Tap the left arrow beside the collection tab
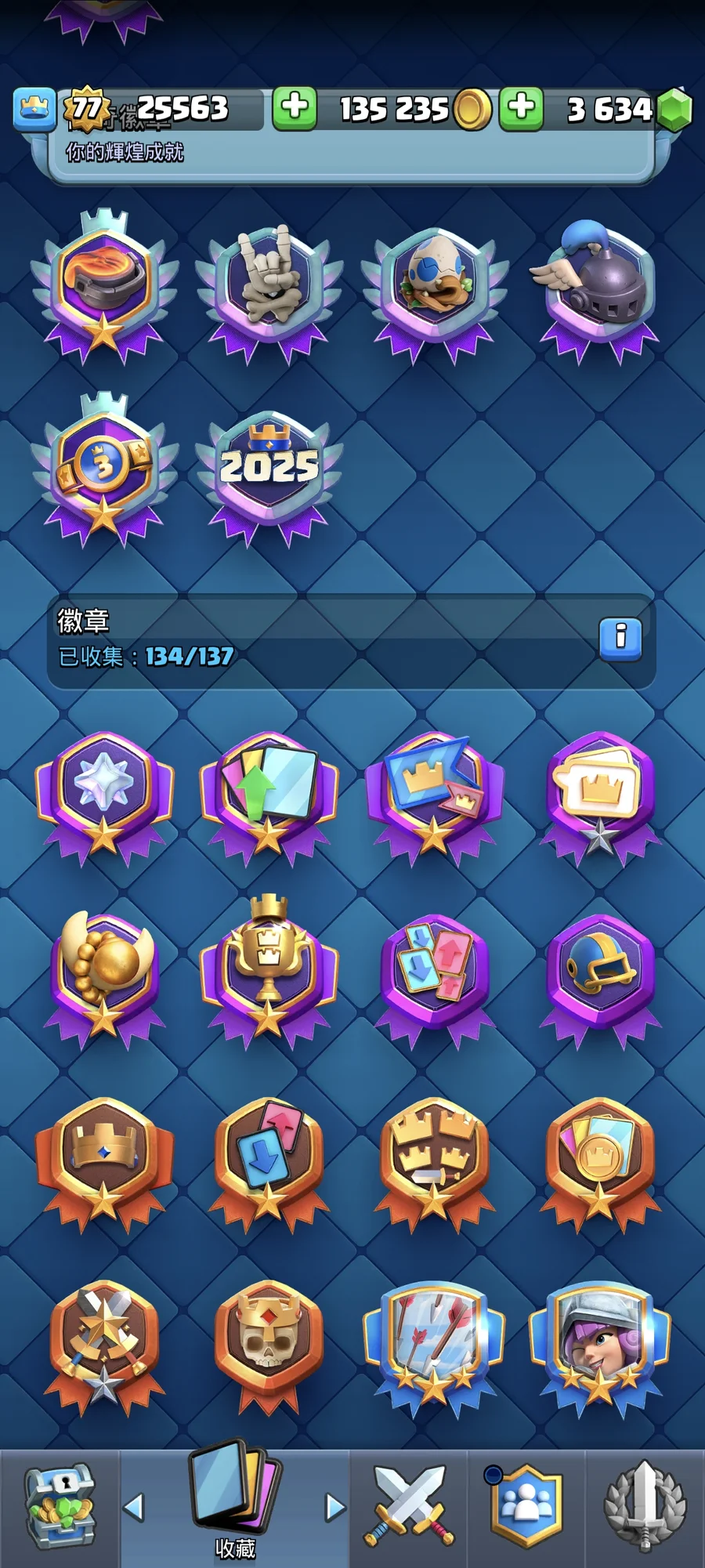The height and width of the screenshot is (1568, 705). tap(134, 1507)
